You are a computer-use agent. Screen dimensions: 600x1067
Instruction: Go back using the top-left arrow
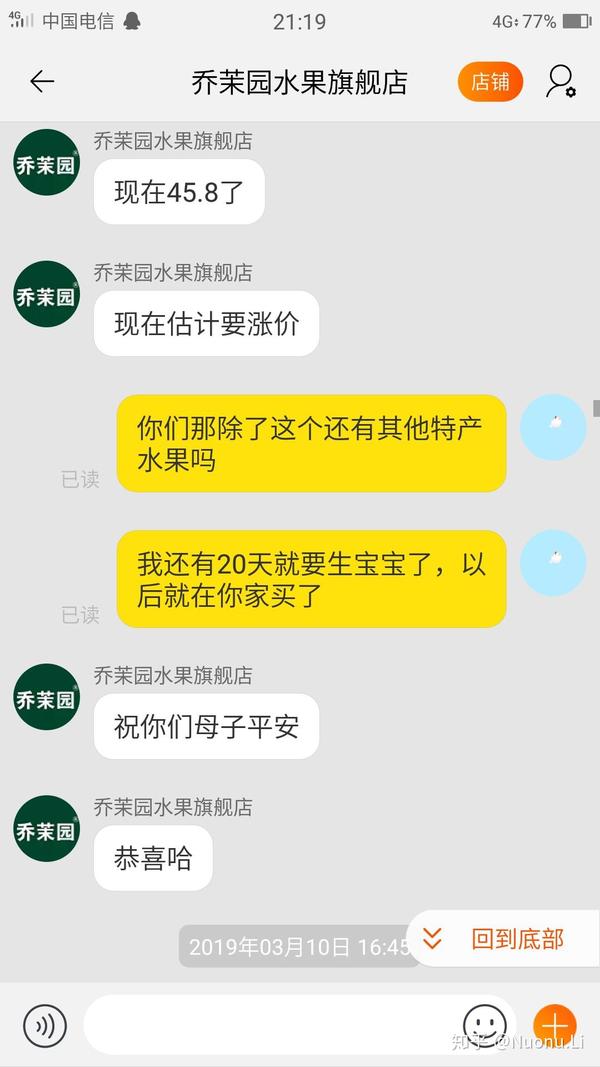42,82
